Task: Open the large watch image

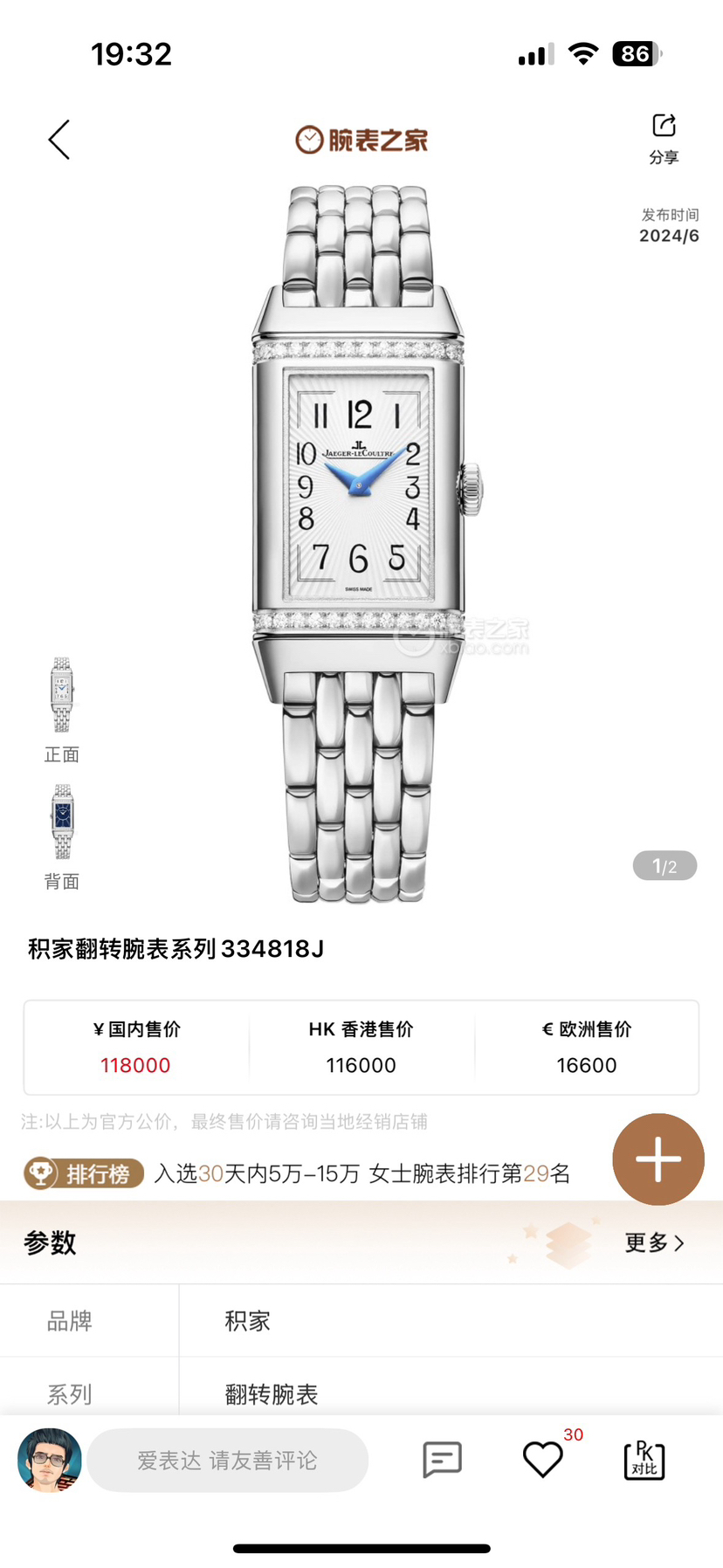Action: pos(361,541)
